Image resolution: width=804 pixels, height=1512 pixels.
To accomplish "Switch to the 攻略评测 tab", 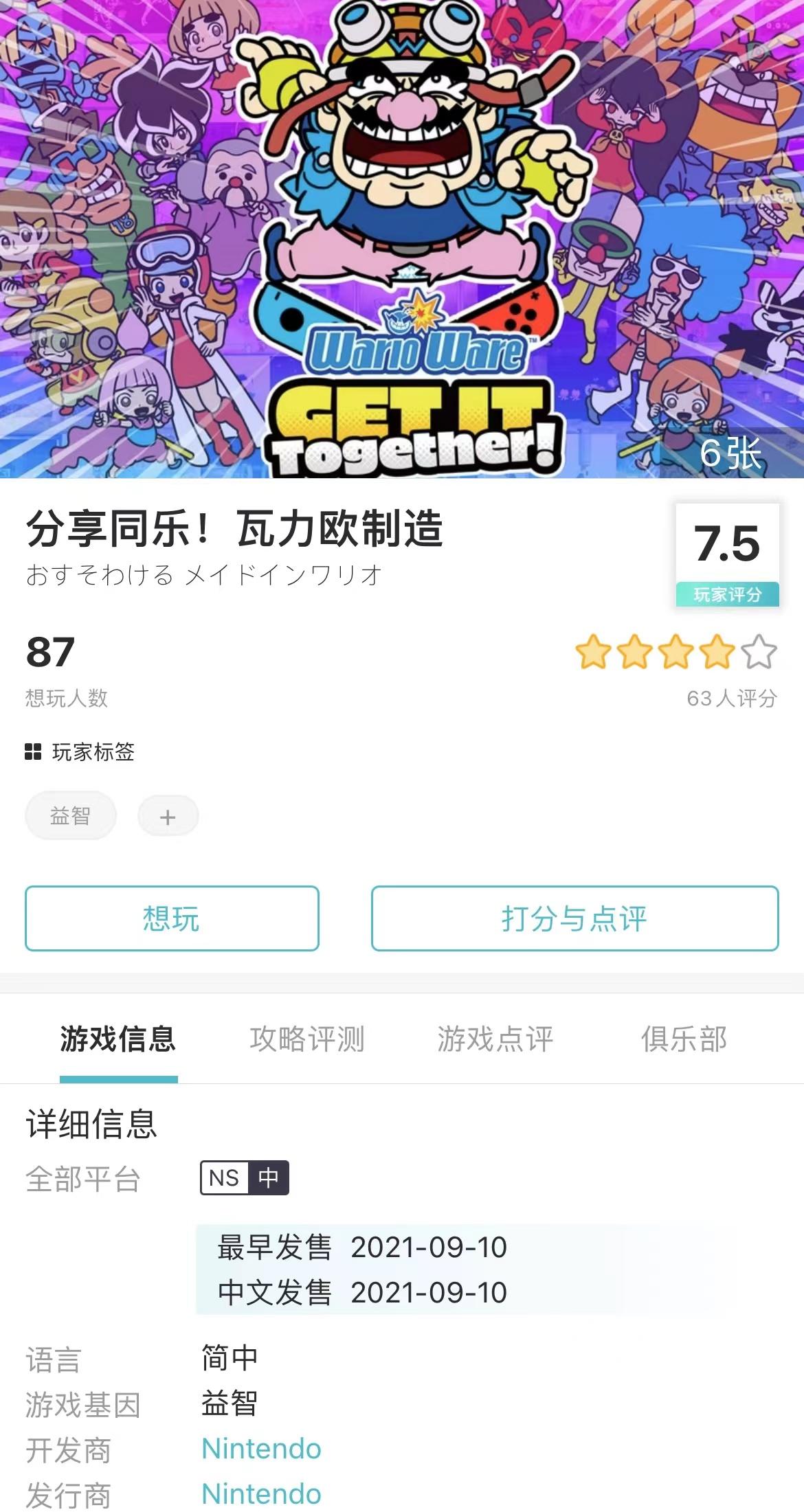I will coord(306,1039).
